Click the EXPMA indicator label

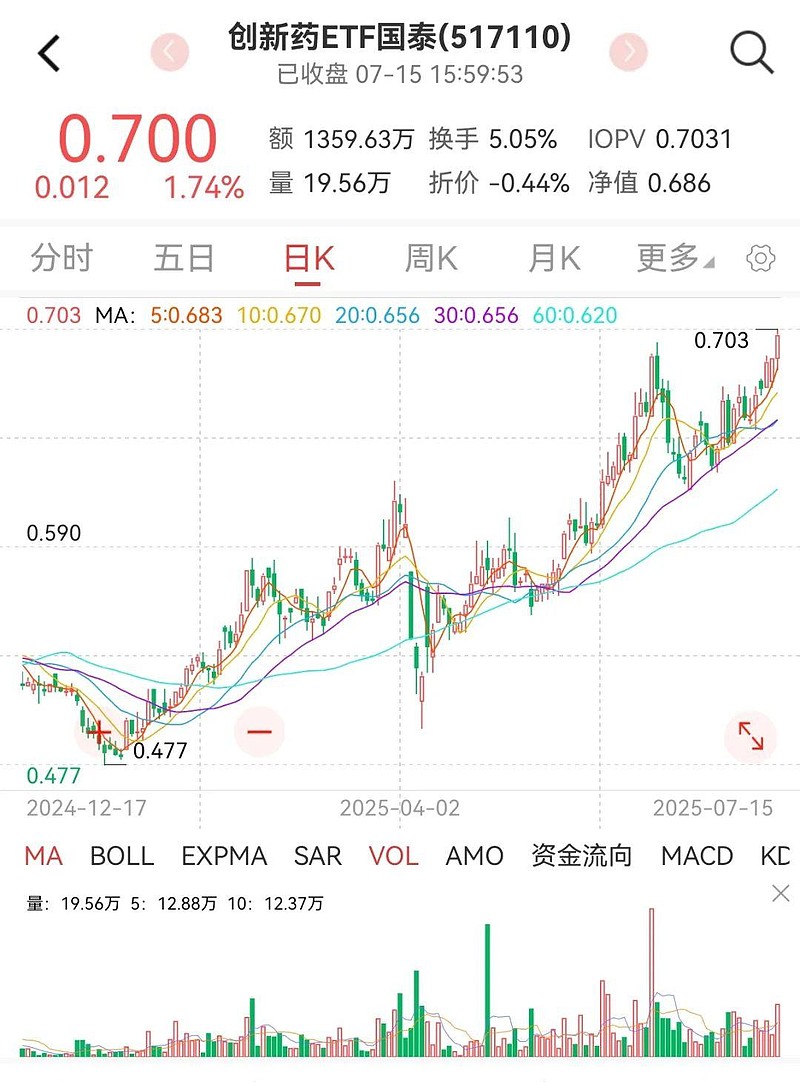point(222,857)
